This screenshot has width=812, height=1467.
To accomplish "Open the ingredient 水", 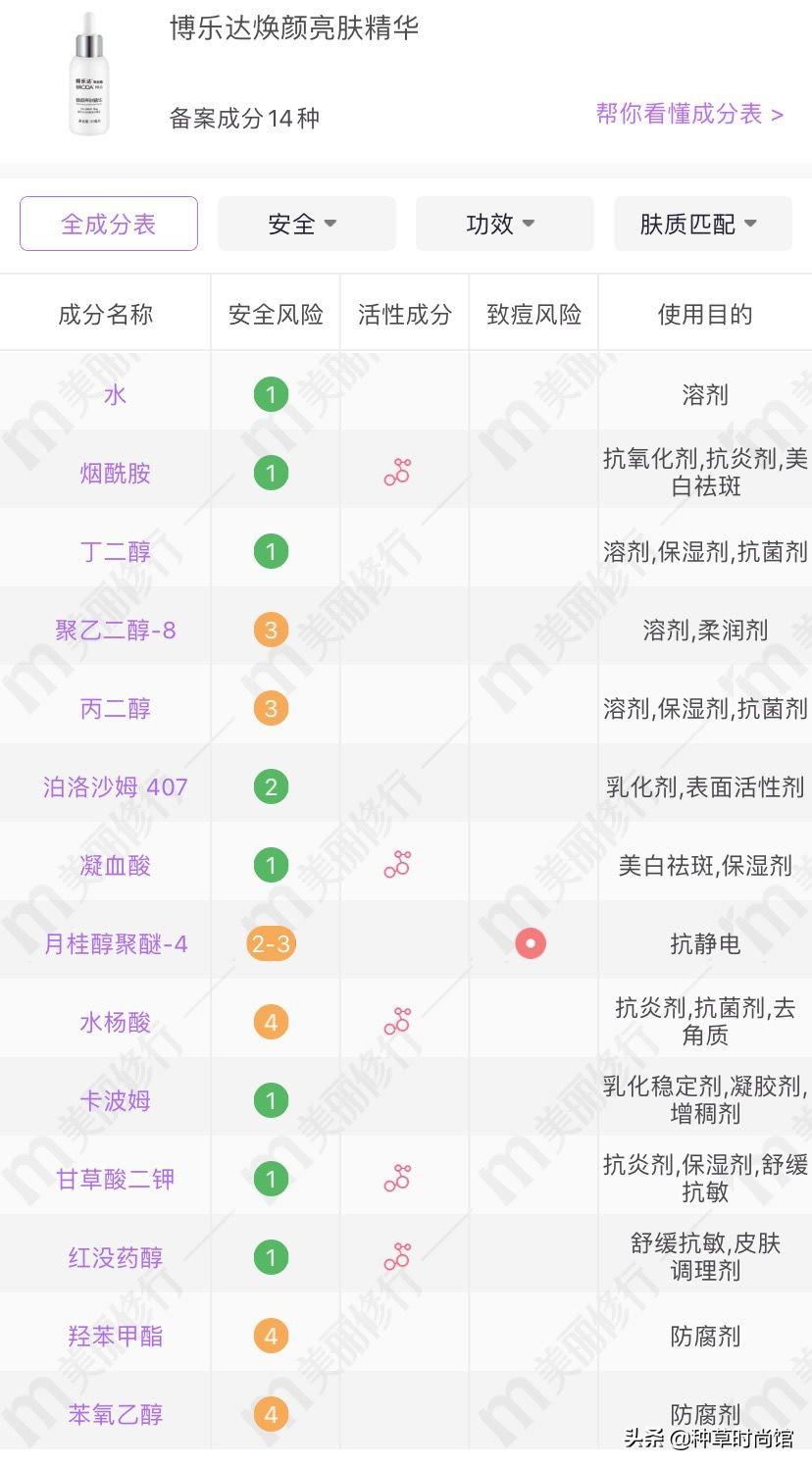I will [x=116, y=395].
